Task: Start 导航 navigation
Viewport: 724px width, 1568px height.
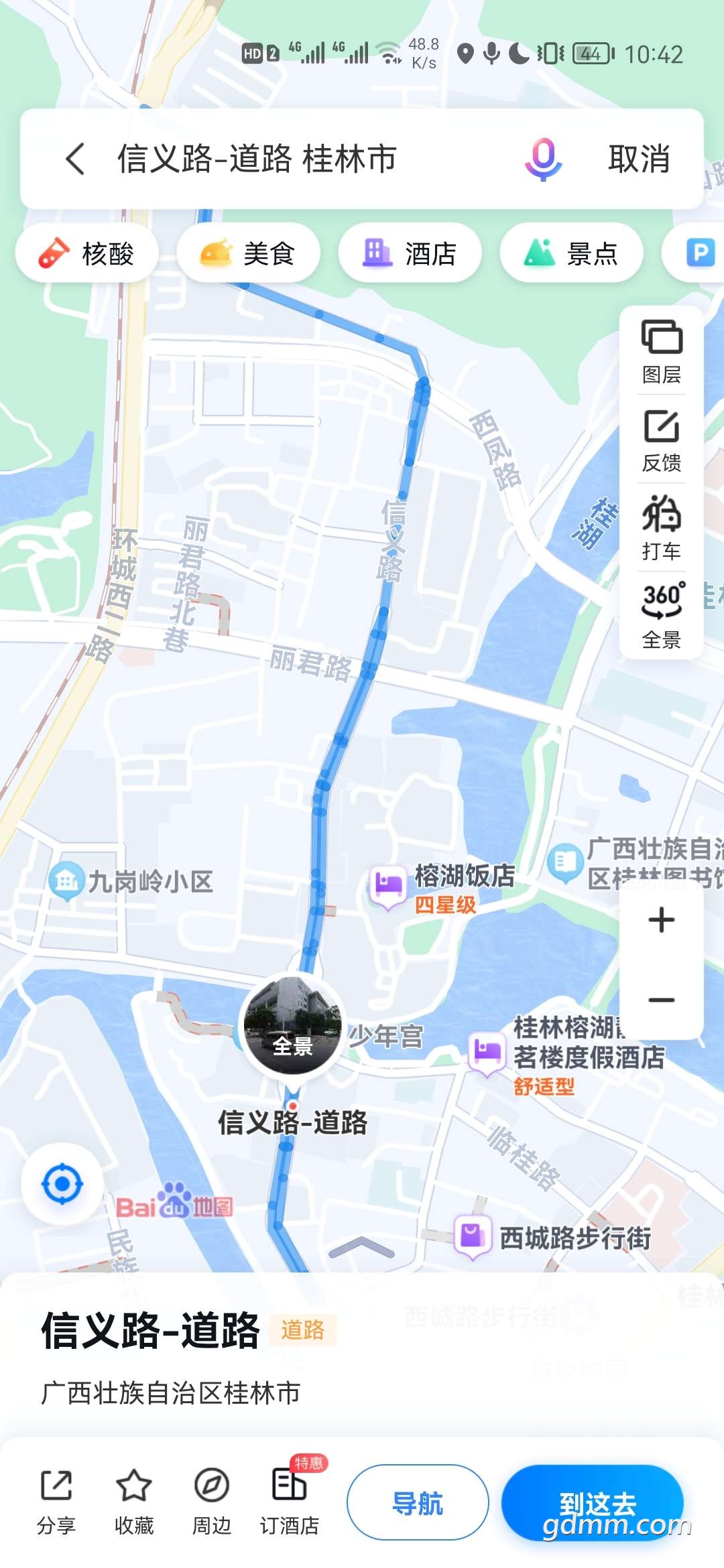Action: (418, 1503)
